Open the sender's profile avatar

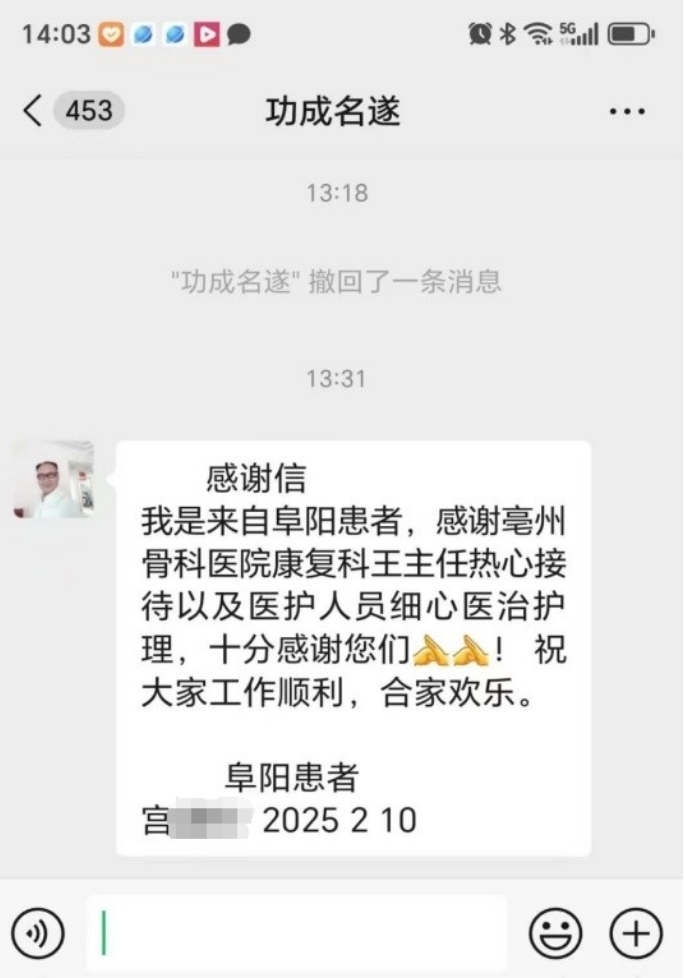point(54,480)
